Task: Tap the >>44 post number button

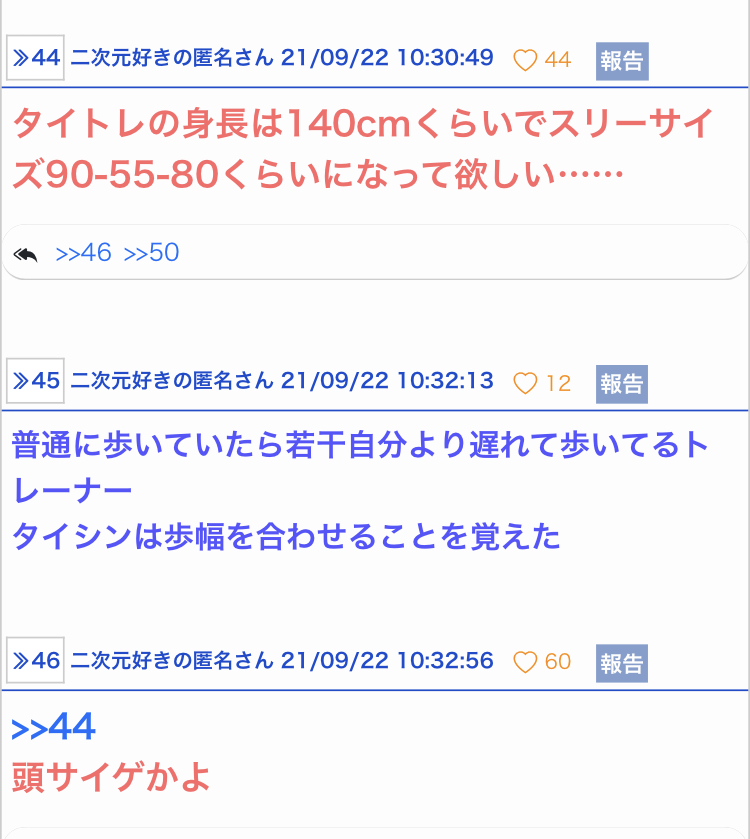Action: [35, 58]
